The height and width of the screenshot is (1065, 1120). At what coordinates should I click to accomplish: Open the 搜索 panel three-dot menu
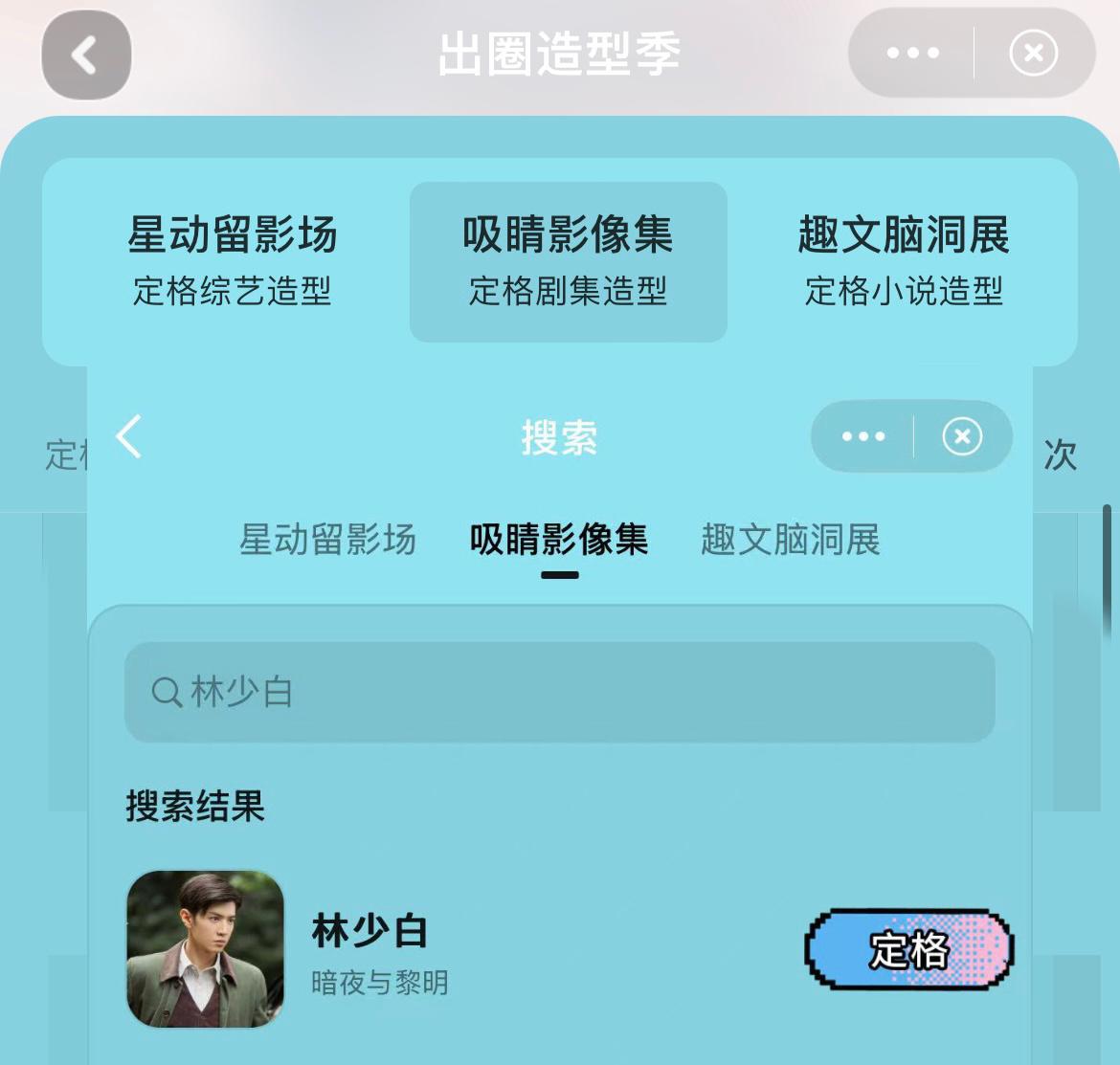863,437
